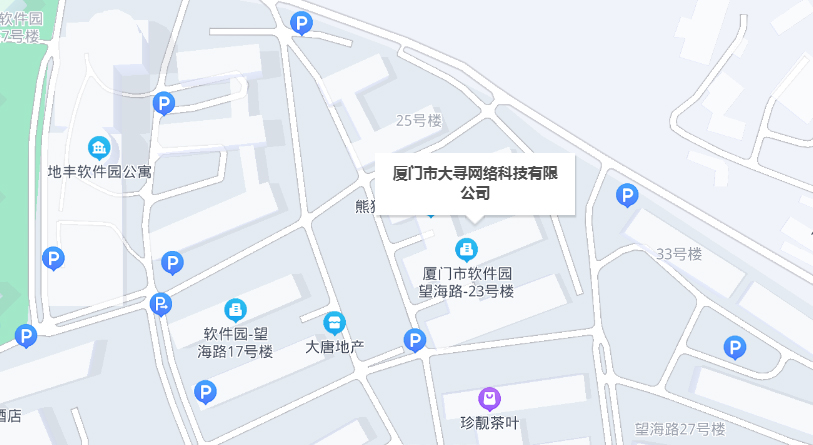
Task: Open the 厦门市大寻网络科技有限公司 info window
Action: coord(475,182)
